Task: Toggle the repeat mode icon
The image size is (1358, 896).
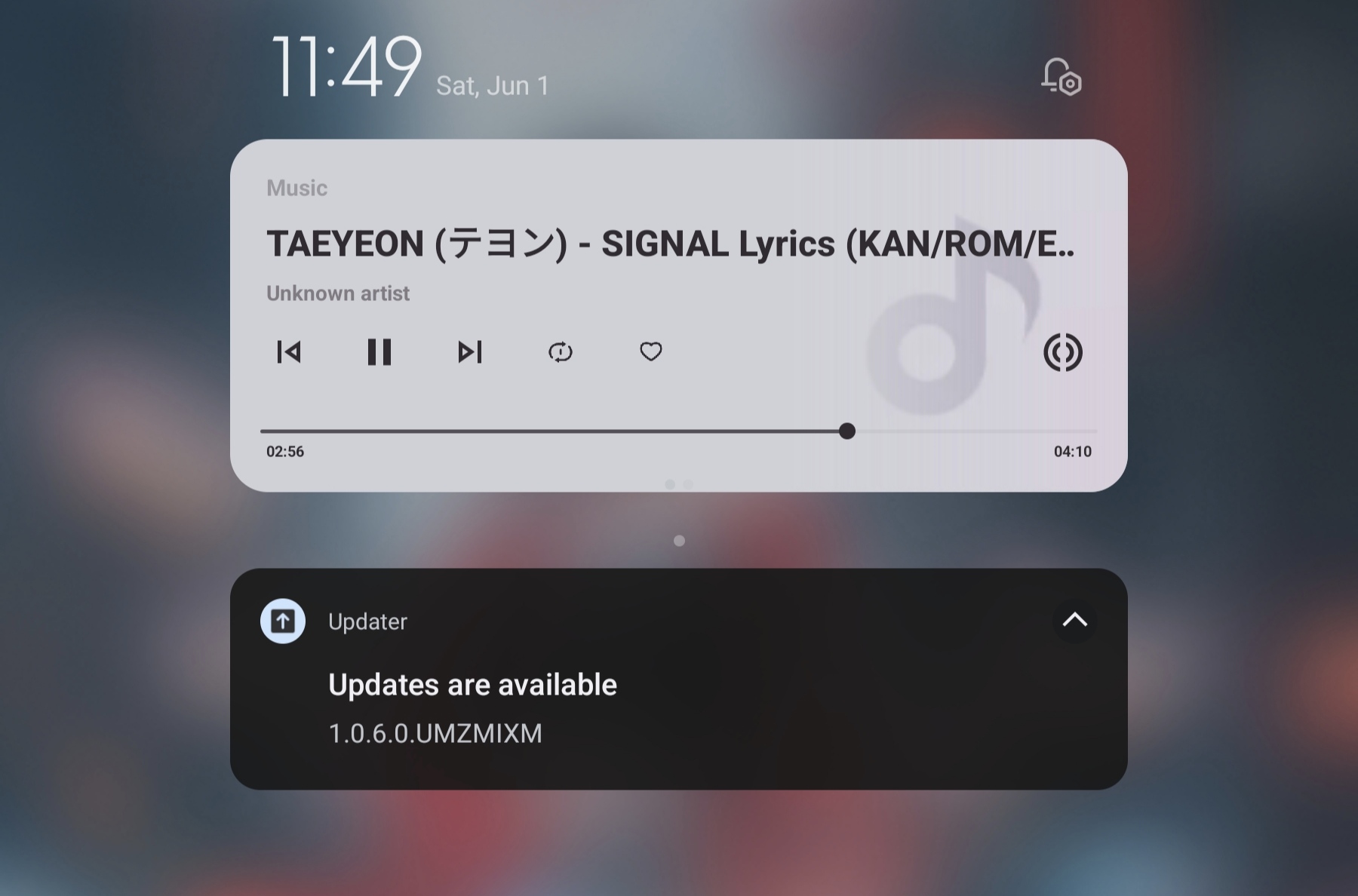Action: 560,352
